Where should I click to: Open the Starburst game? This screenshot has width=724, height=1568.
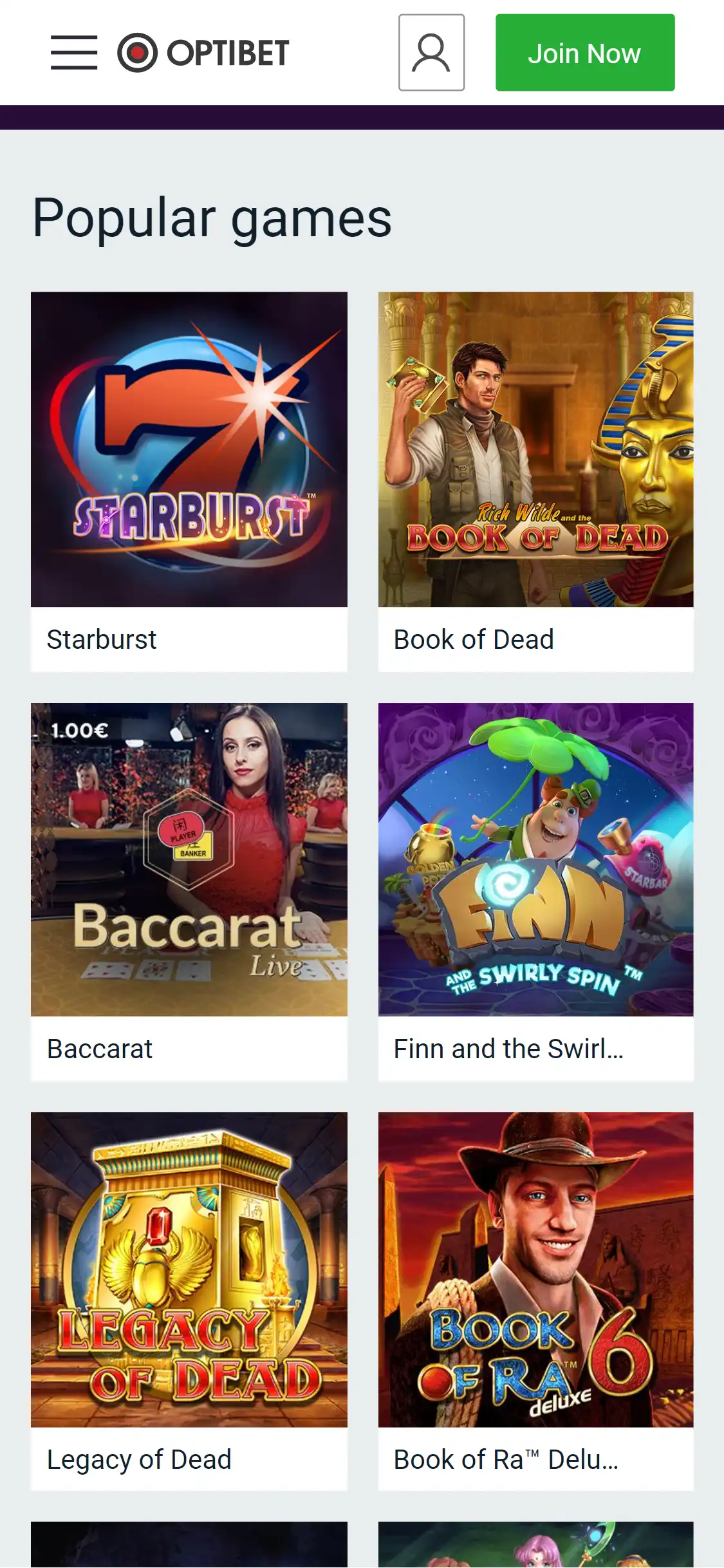[x=189, y=450]
